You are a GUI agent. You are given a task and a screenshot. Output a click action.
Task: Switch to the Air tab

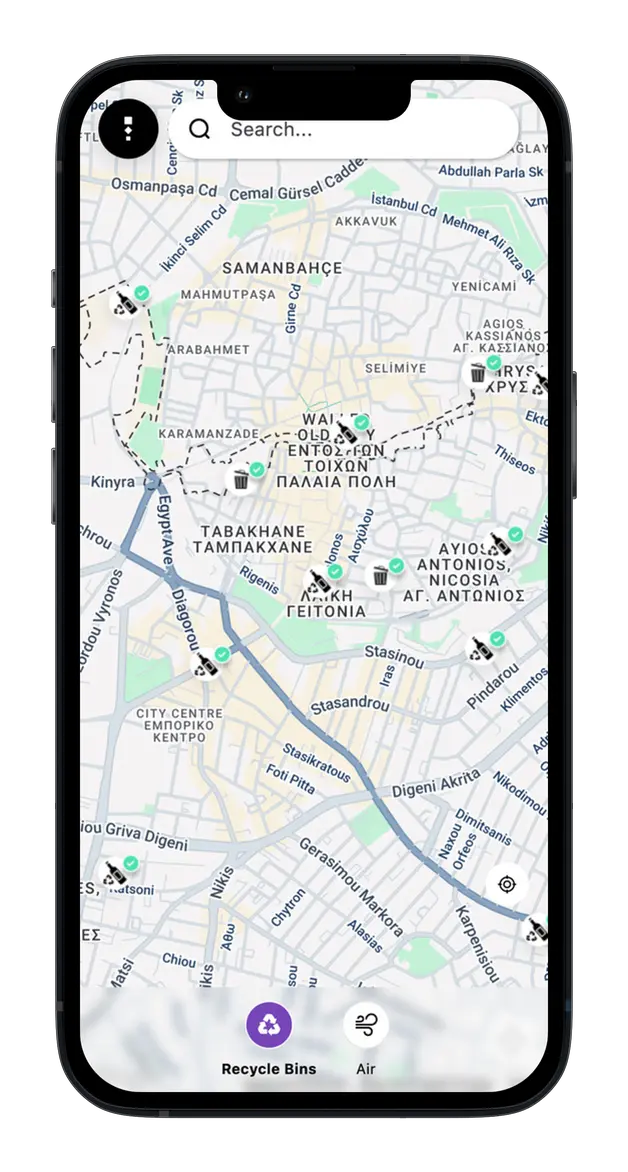[366, 1039]
